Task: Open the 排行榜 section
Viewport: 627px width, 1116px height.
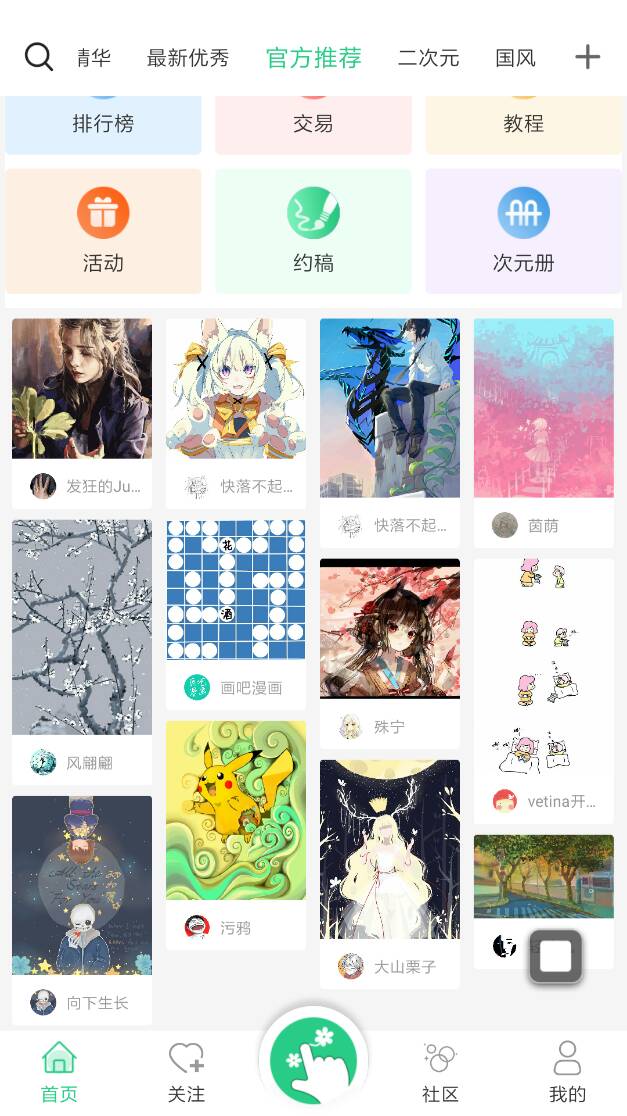Action: click(103, 124)
